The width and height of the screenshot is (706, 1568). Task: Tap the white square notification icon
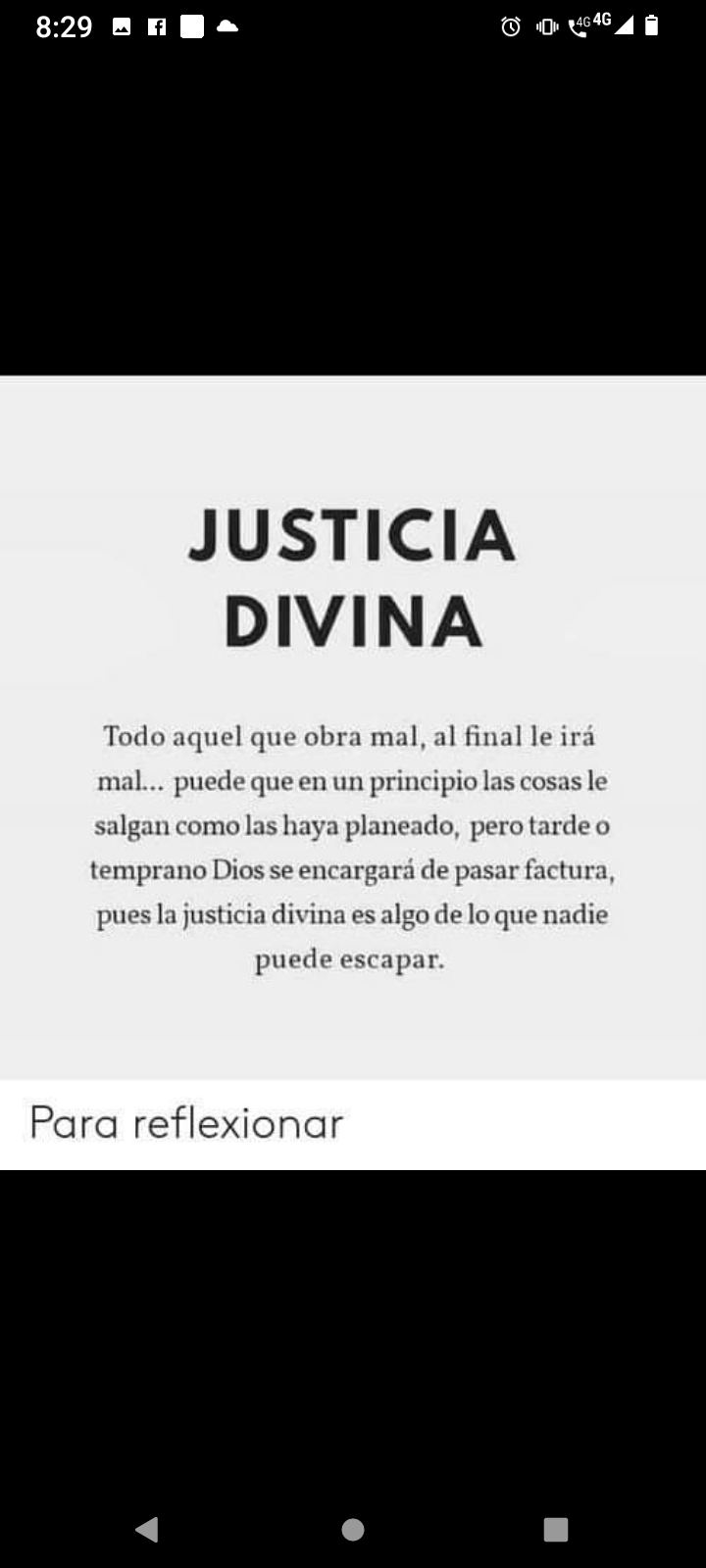(192, 25)
